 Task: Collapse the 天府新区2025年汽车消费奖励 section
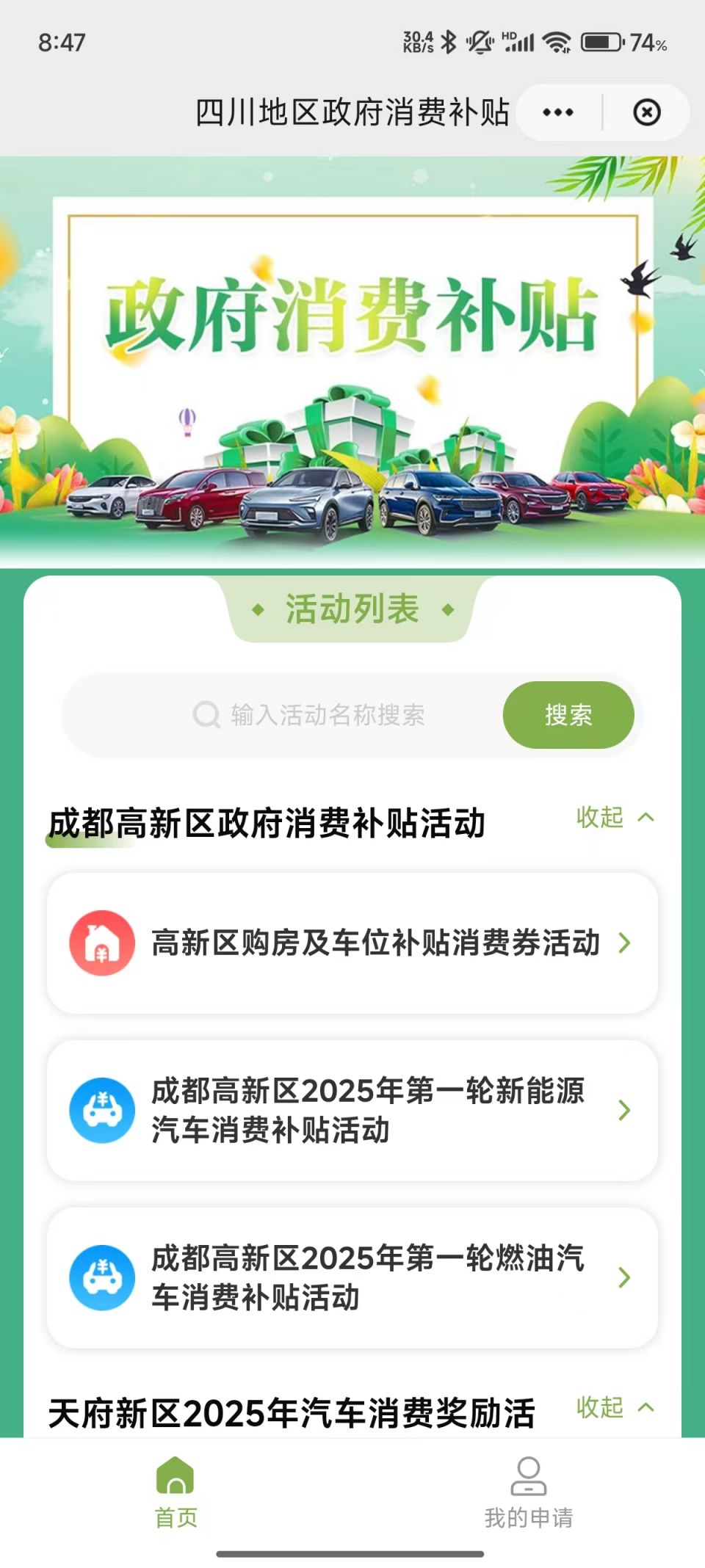click(615, 1407)
